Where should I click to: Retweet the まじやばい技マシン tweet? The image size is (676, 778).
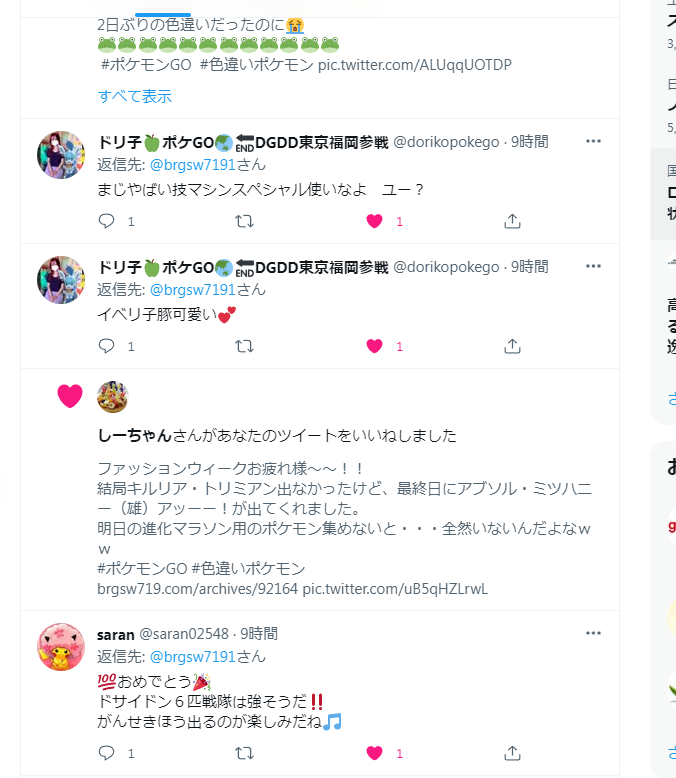click(243, 221)
